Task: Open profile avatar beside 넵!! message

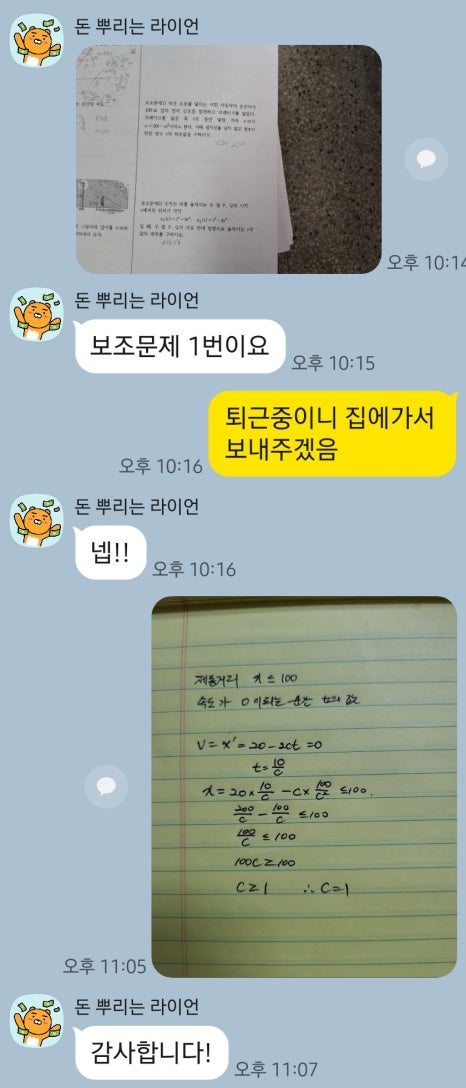Action: click(37, 521)
